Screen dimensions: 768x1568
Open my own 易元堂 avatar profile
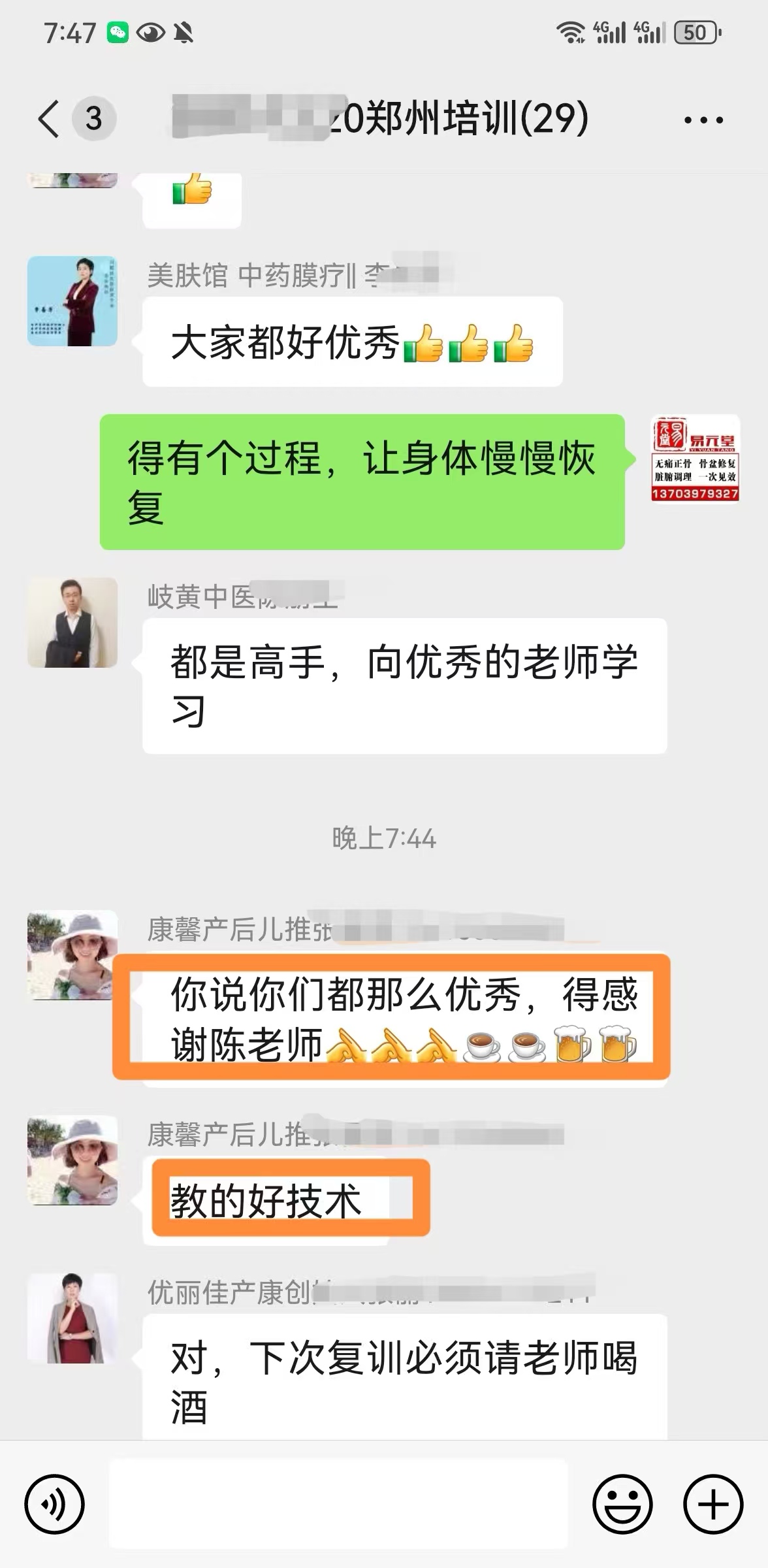[695, 459]
